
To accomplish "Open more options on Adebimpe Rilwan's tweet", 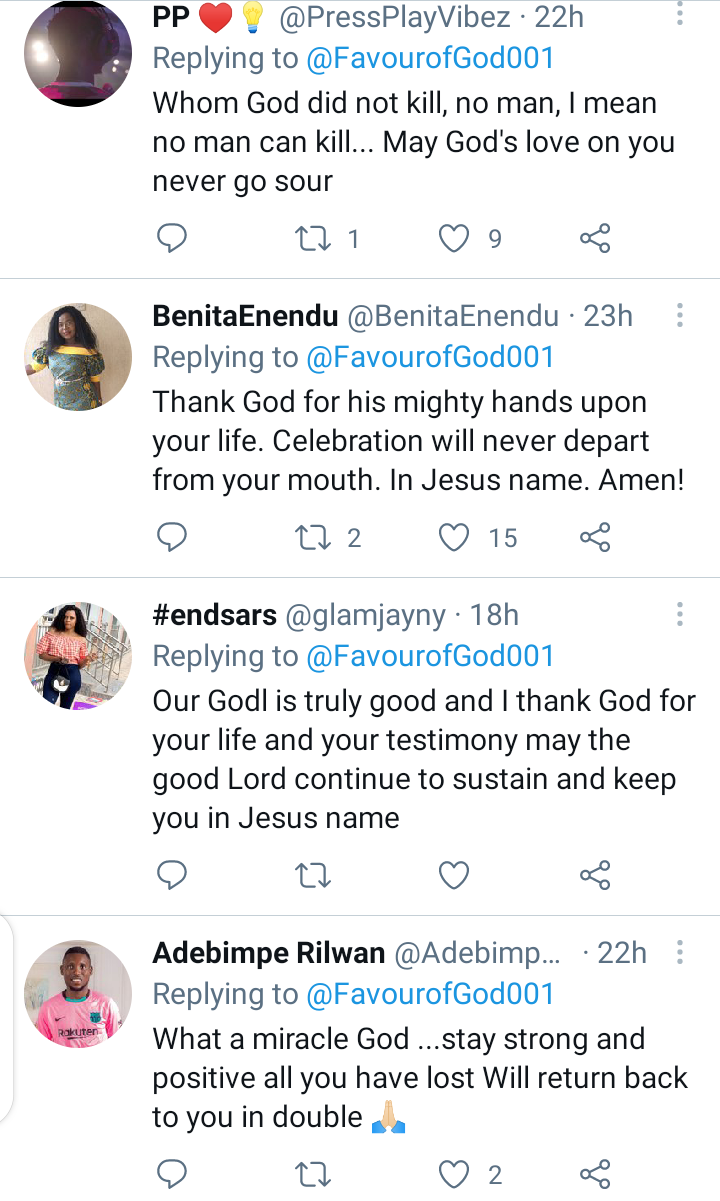I will click(x=680, y=953).
